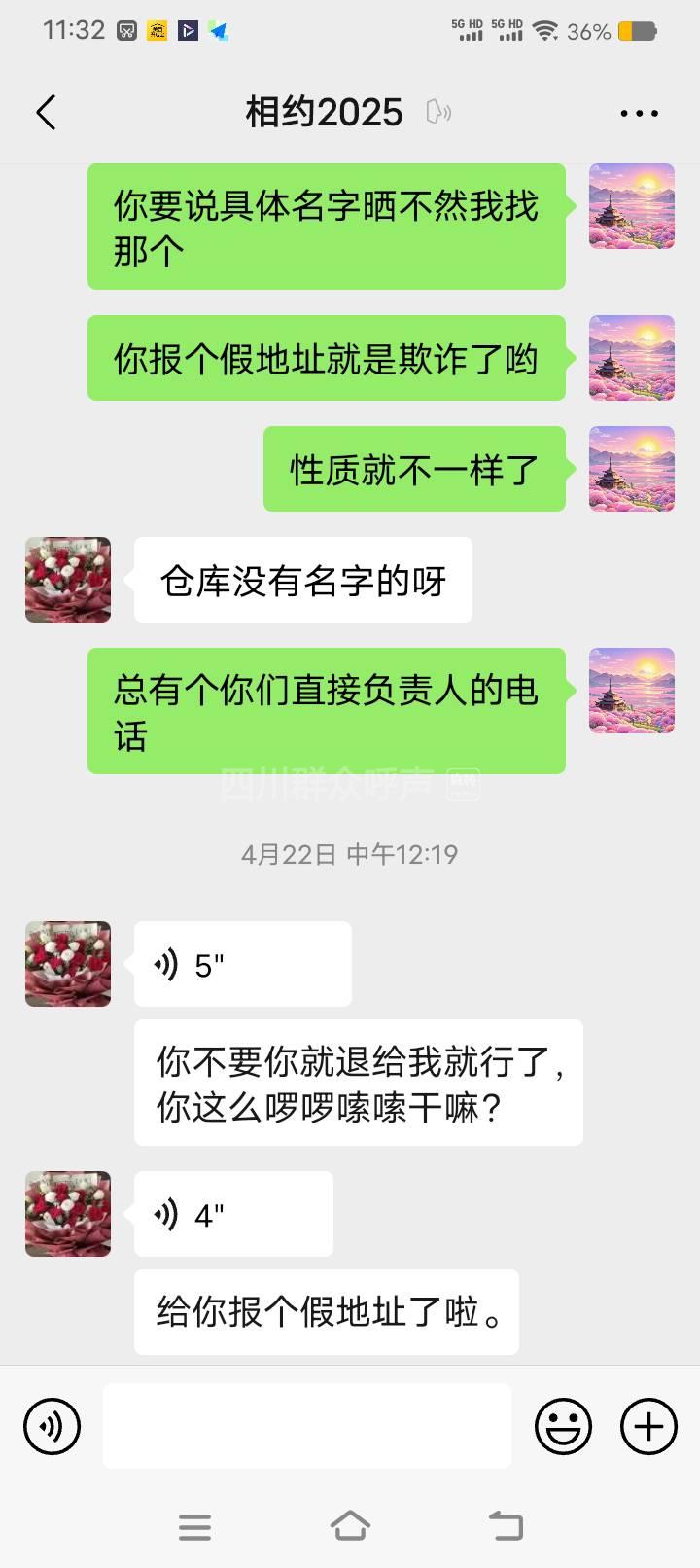The image size is (700, 1568).
Task: Focus the message text field
Action: (307, 1426)
